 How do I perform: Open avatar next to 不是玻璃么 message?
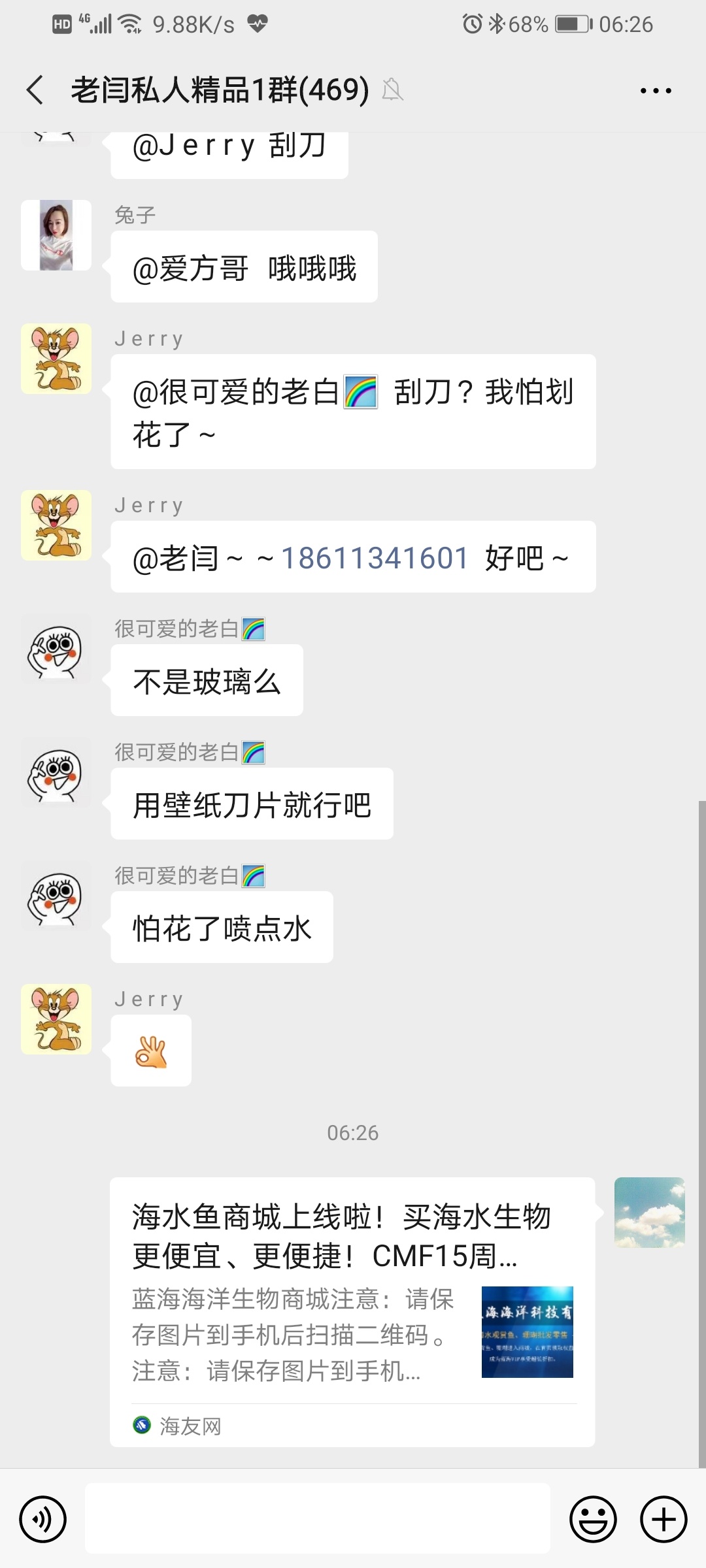coord(56,649)
